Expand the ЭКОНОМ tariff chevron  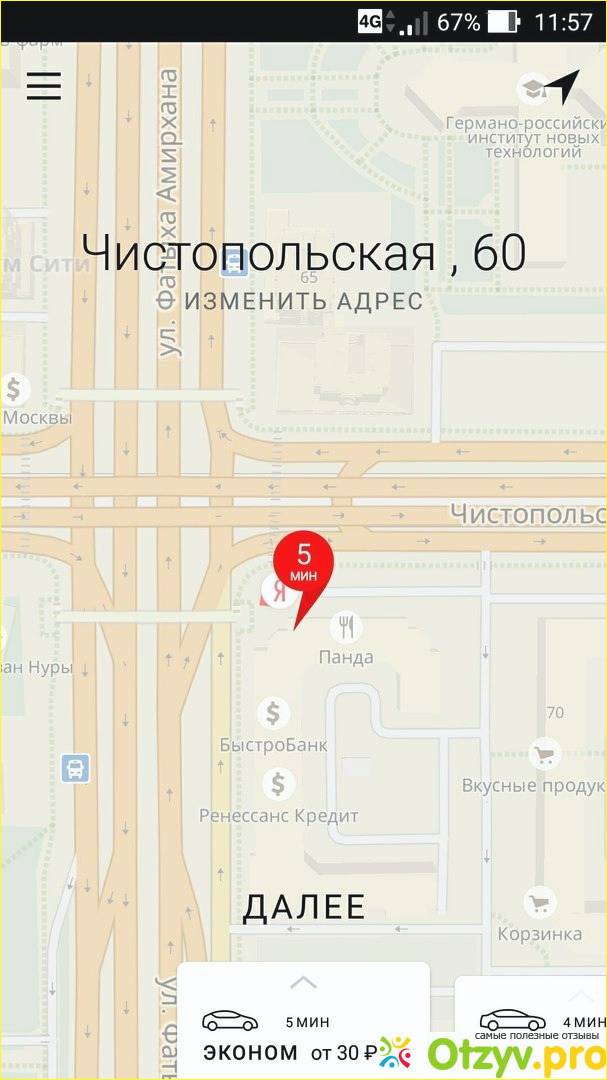(x=303, y=982)
